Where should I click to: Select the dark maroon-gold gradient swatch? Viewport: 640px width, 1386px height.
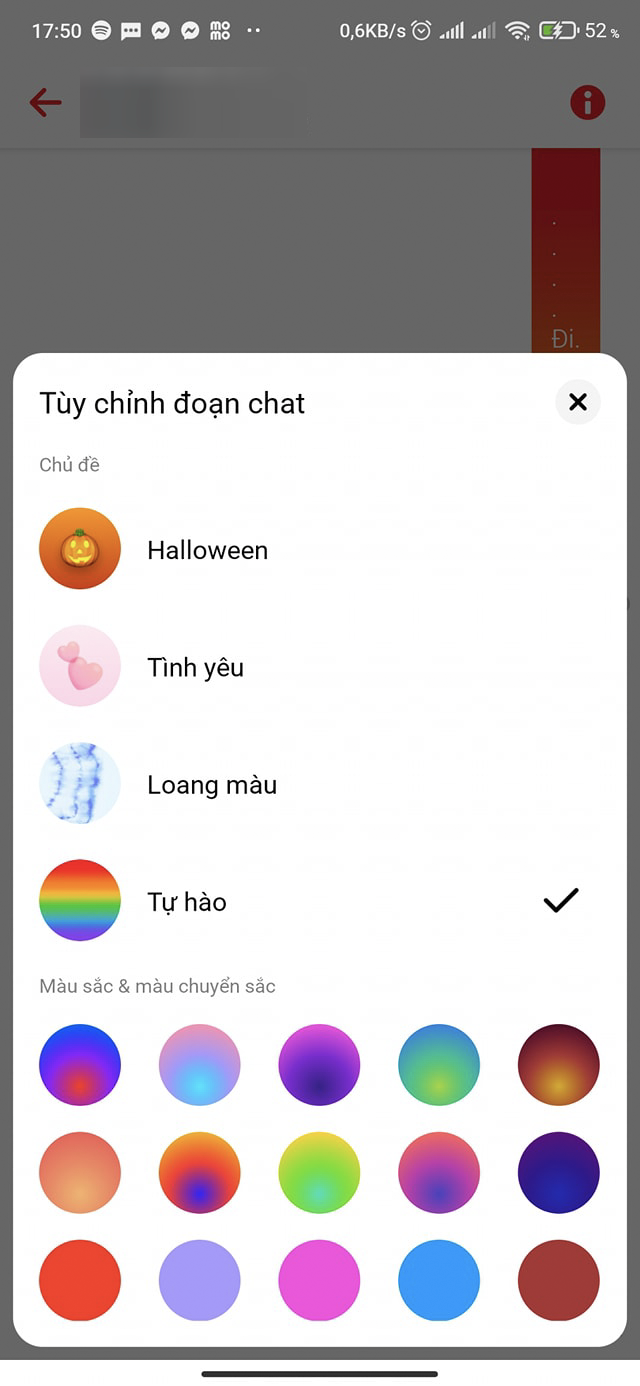click(559, 1064)
